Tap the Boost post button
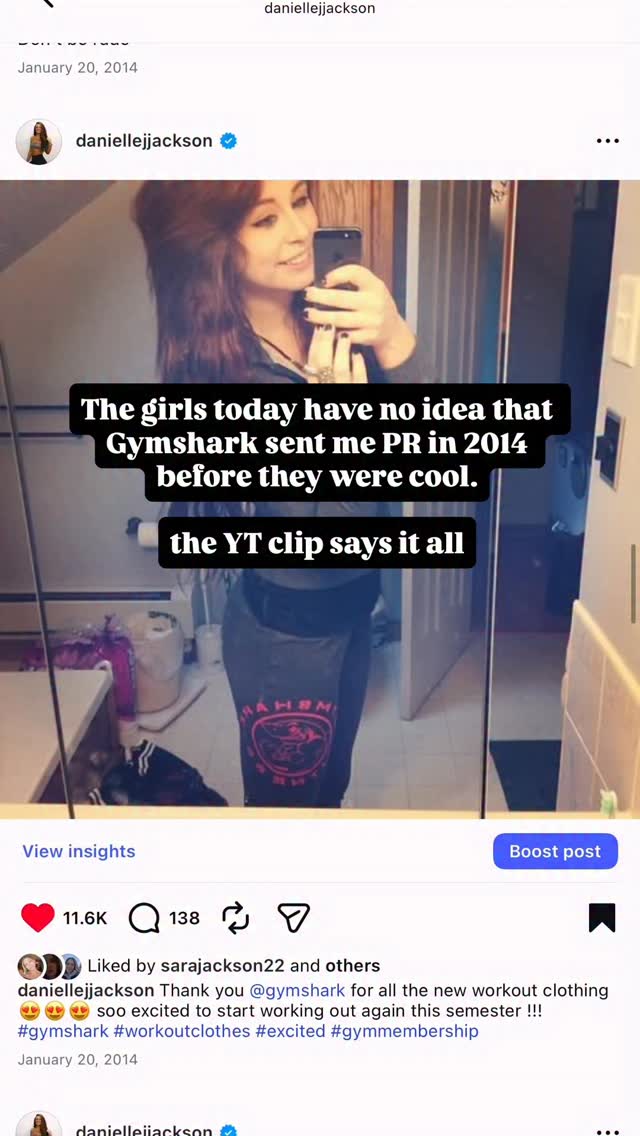The width and height of the screenshot is (640, 1136). 555,851
